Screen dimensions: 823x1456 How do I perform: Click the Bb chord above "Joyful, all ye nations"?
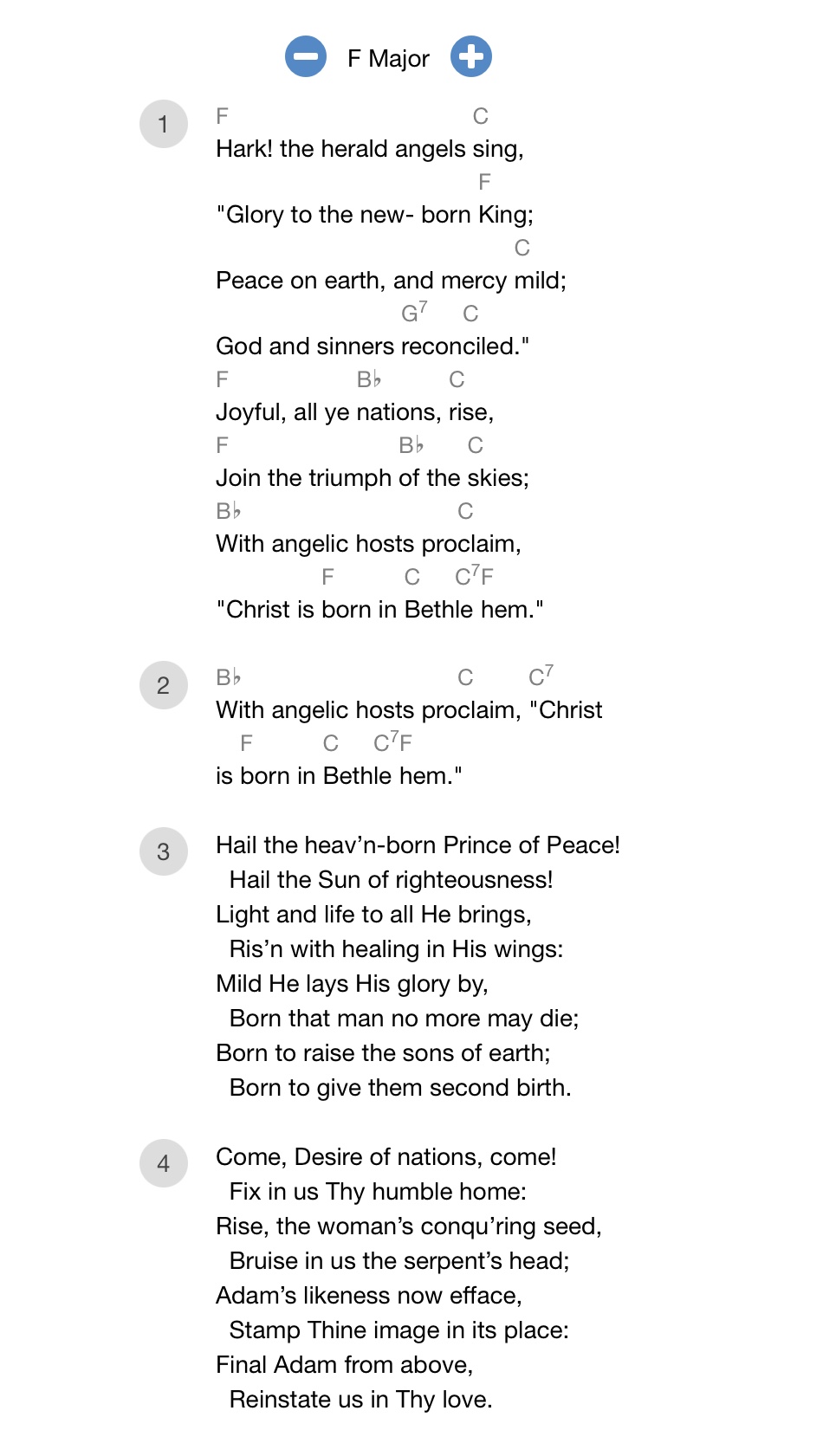click(367, 379)
